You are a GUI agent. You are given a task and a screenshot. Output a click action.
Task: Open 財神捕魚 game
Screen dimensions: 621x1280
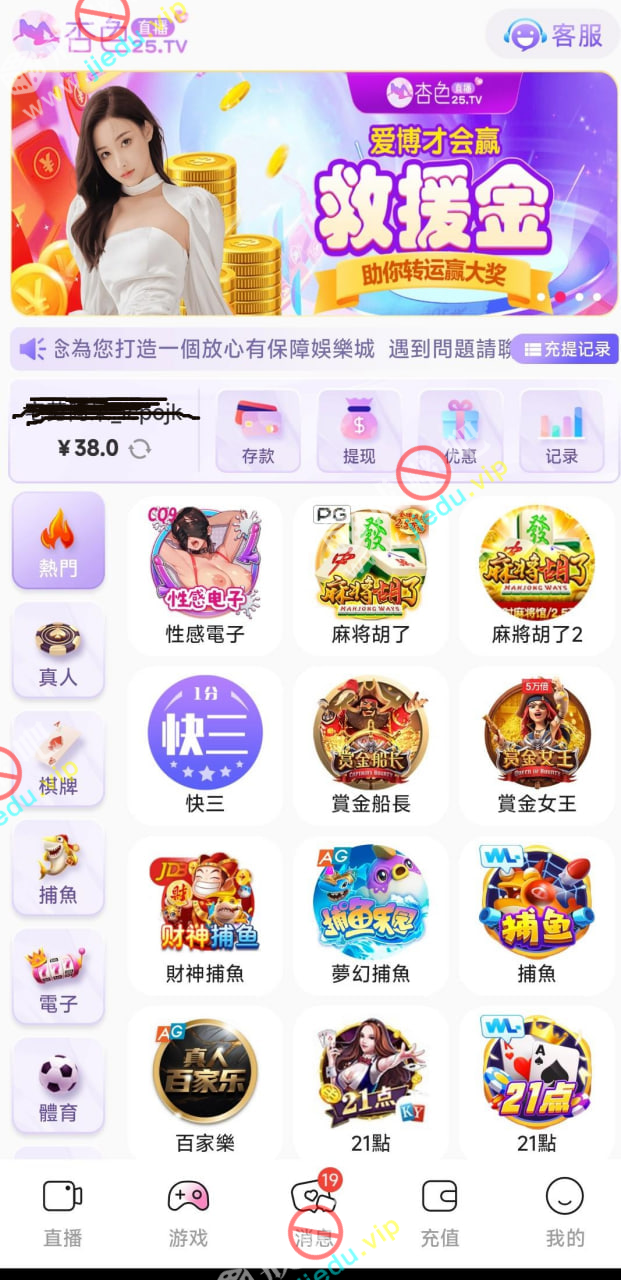[x=205, y=915]
